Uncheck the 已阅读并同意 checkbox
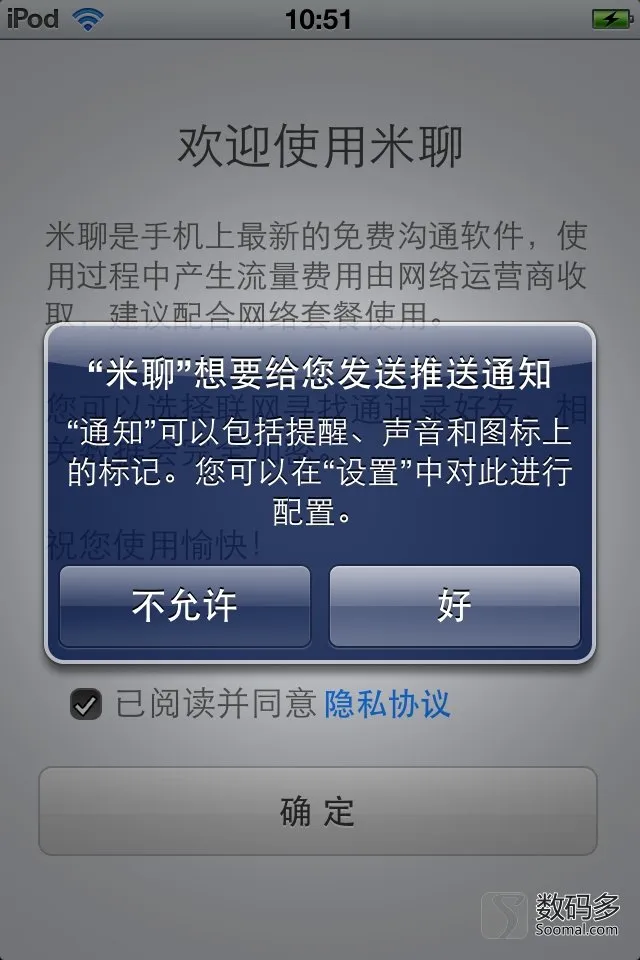640x960 pixels. 85,705
